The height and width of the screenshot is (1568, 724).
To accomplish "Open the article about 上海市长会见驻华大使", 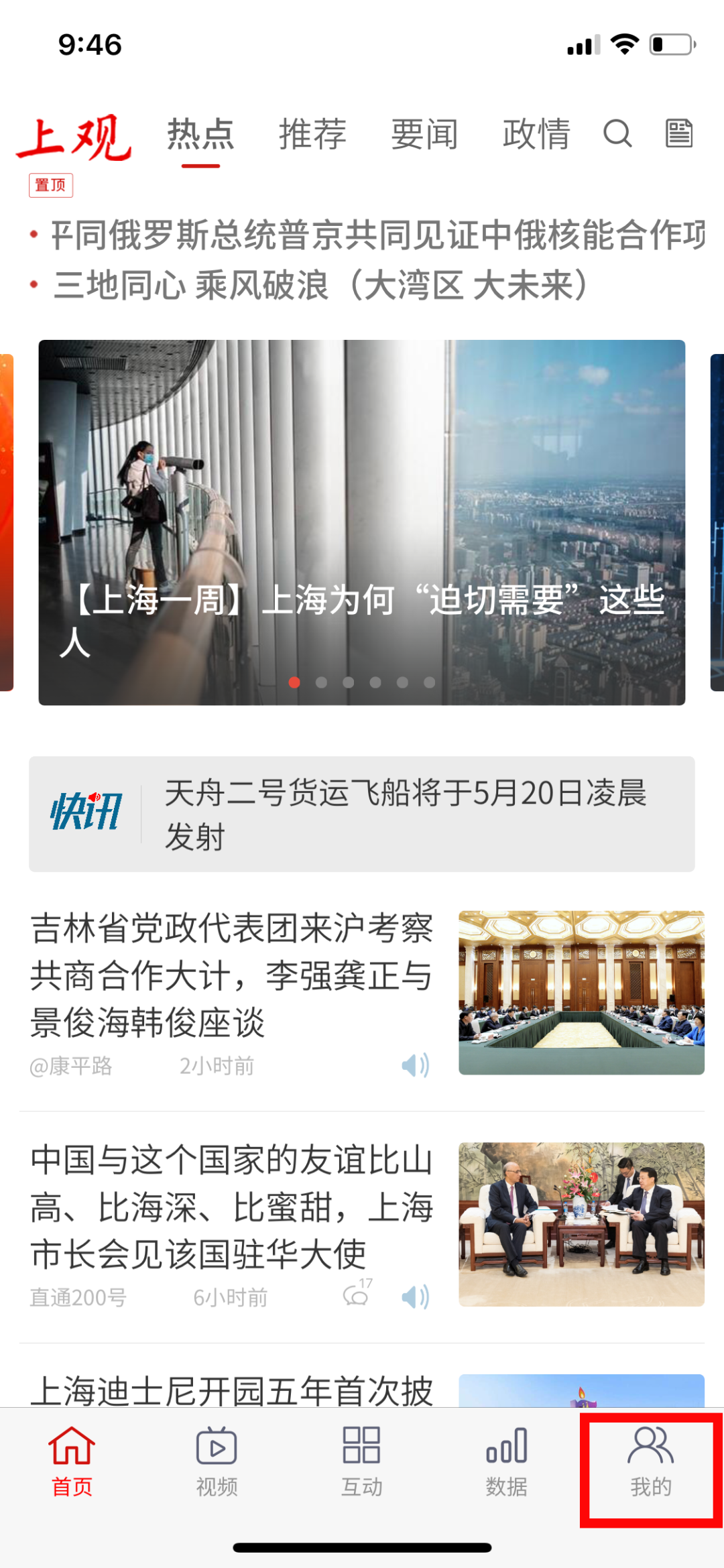I will (x=231, y=1206).
